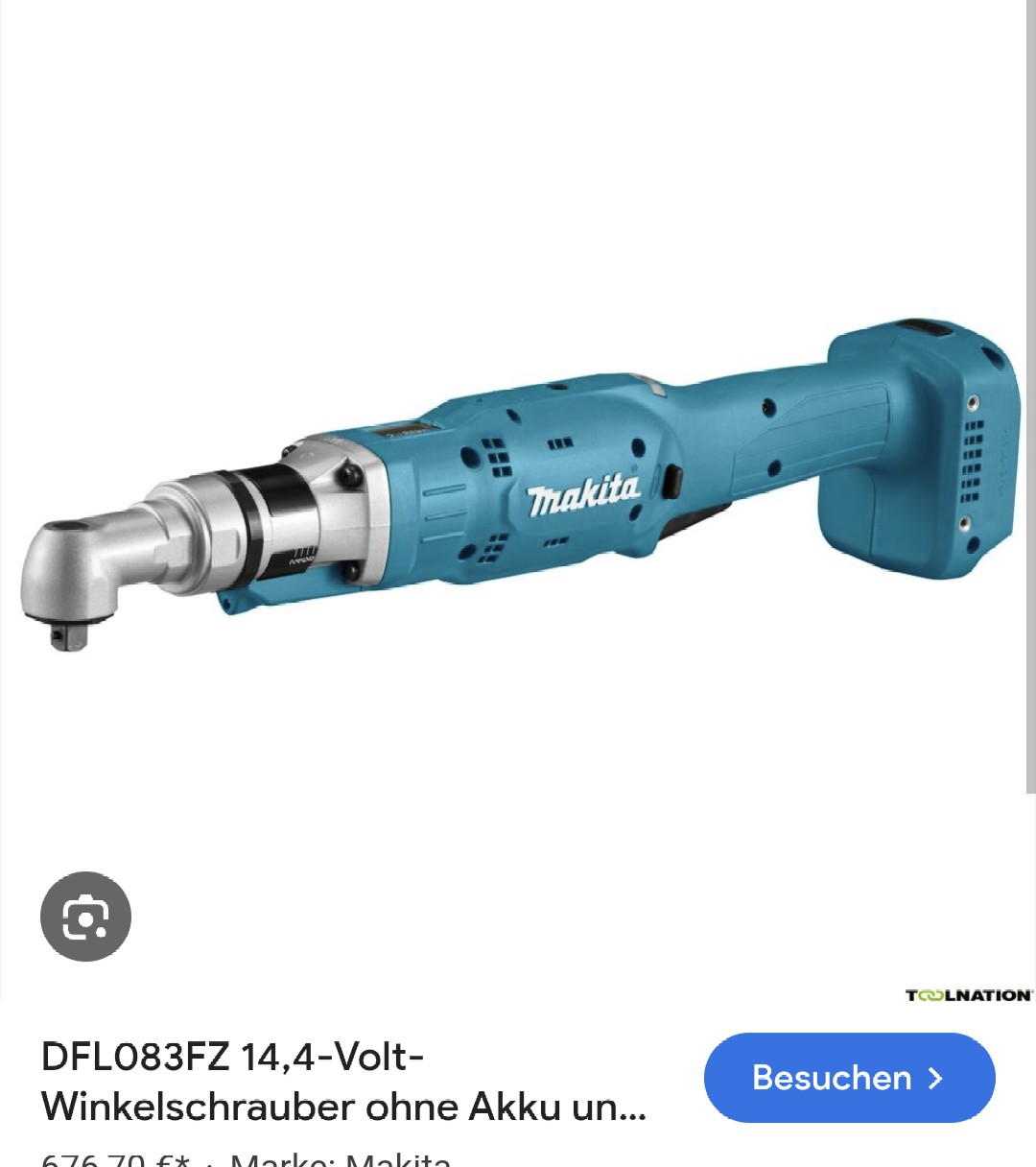1036x1167 pixels.
Task: Open the DFL083FZ Winkelschrauber product title
Action: point(343,1082)
